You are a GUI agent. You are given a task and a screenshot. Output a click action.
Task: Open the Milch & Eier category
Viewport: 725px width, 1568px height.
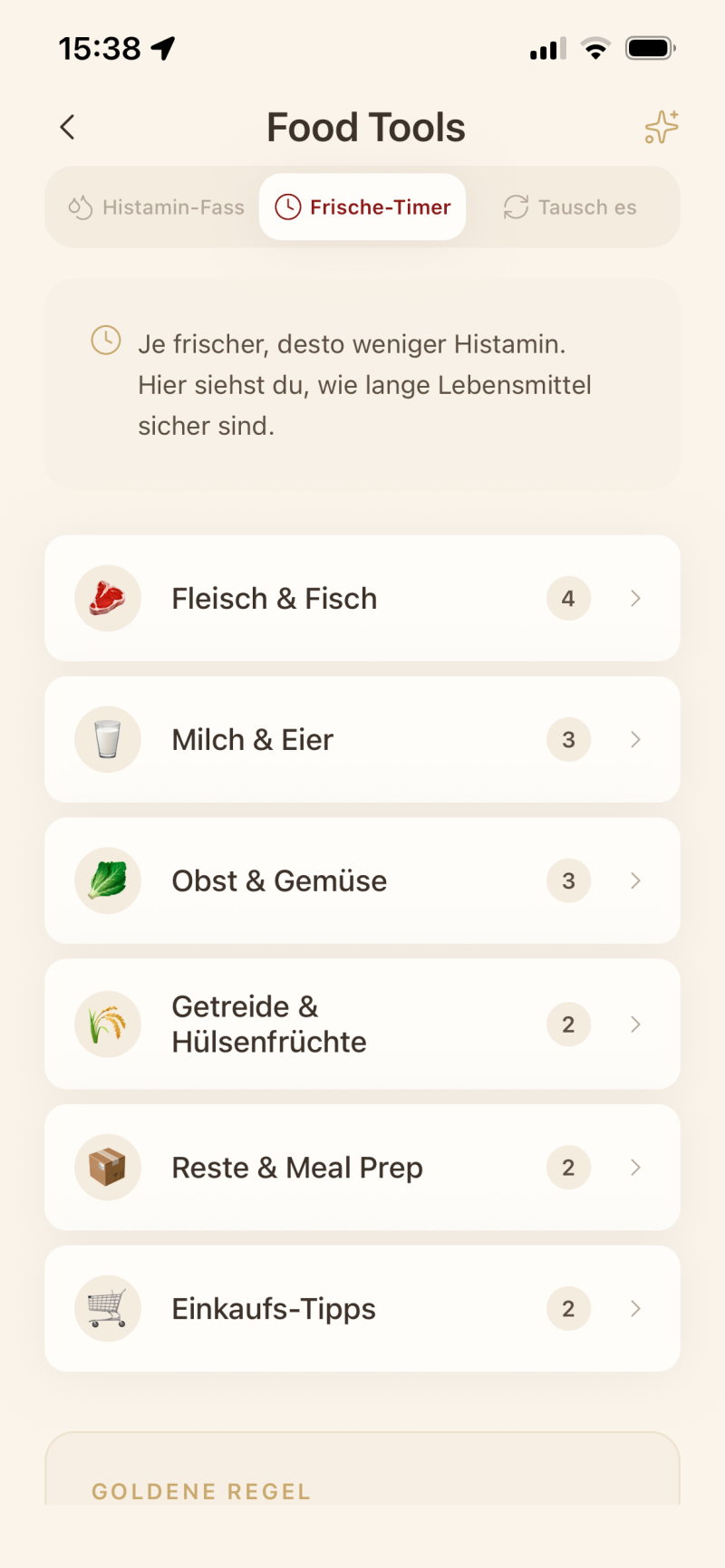(x=362, y=739)
